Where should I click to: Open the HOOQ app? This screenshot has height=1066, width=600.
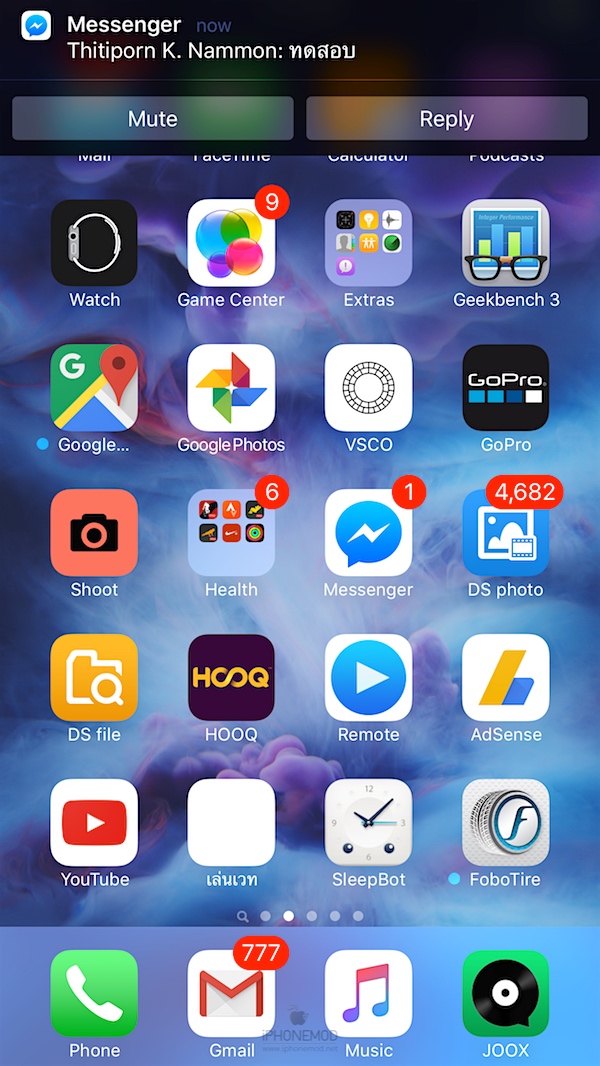[231, 678]
